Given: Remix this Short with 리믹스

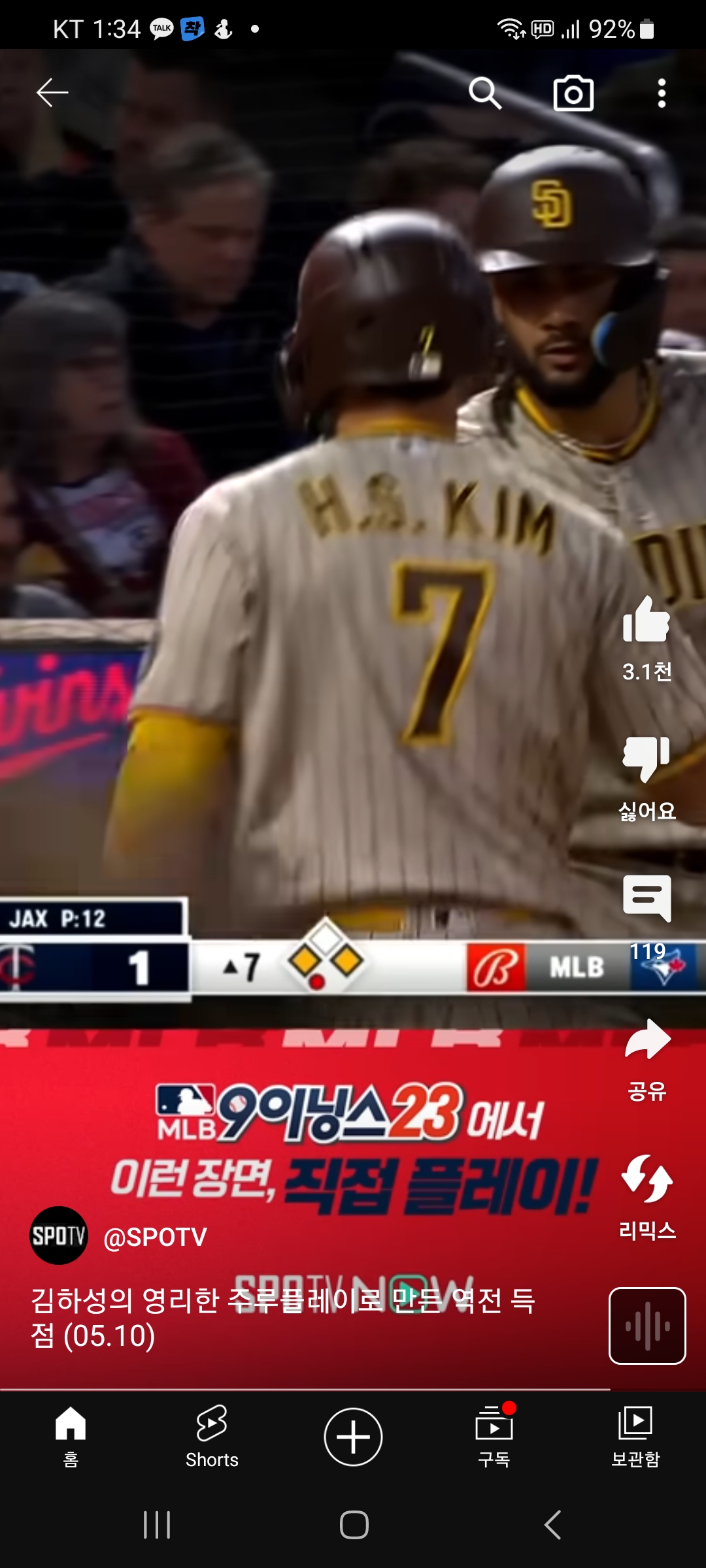Looking at the screenshot, I should pyautogui.click(x=647, y=1181).
